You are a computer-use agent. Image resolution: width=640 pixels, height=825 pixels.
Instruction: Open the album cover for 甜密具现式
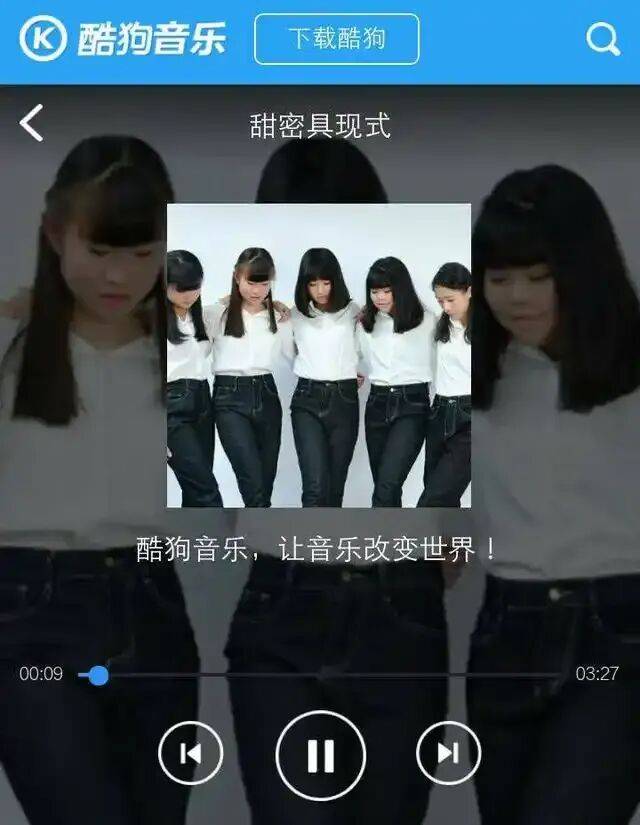(318, 355)
